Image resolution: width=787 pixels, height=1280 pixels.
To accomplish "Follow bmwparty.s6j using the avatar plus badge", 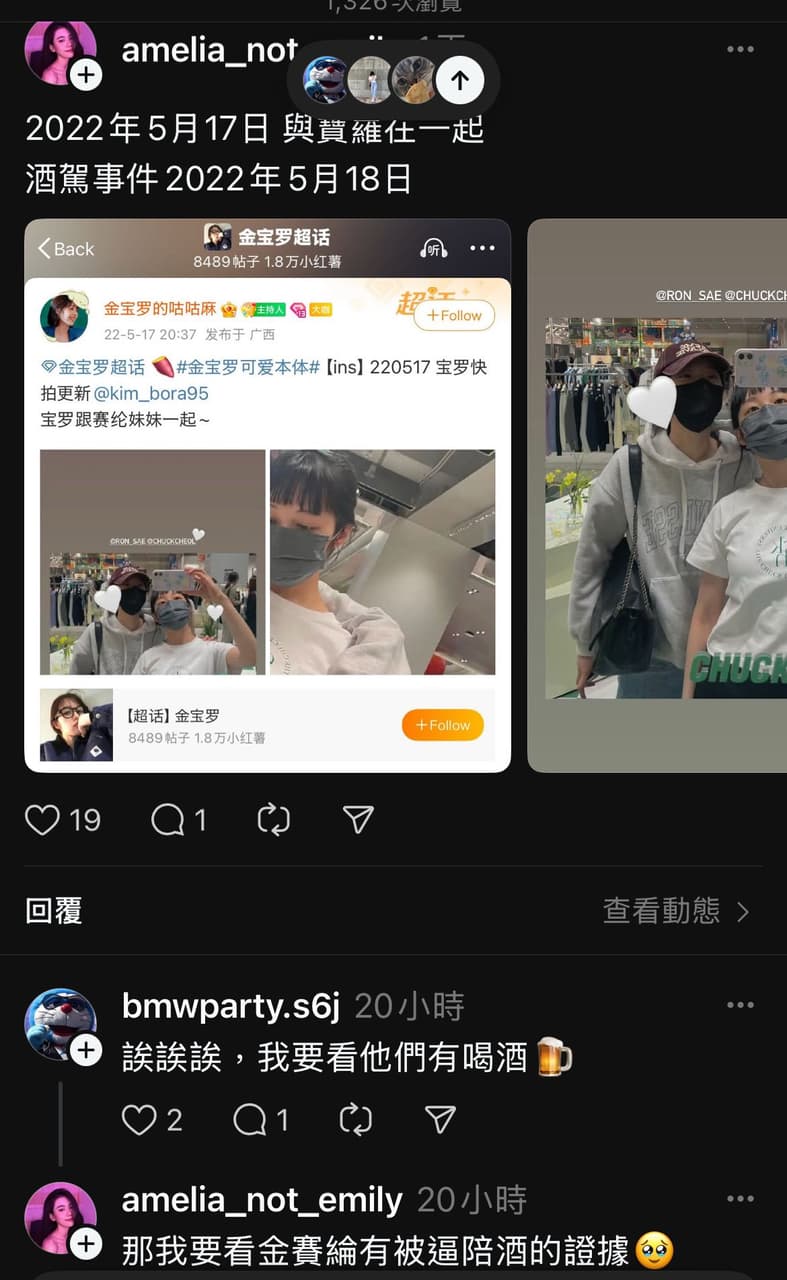I will tap(86, 1050).
